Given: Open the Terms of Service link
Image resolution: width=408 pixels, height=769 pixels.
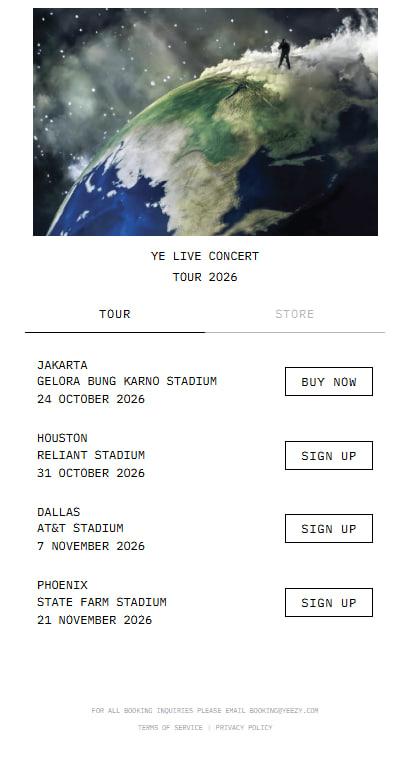Looking at the screenshot, I should [170, 728].
